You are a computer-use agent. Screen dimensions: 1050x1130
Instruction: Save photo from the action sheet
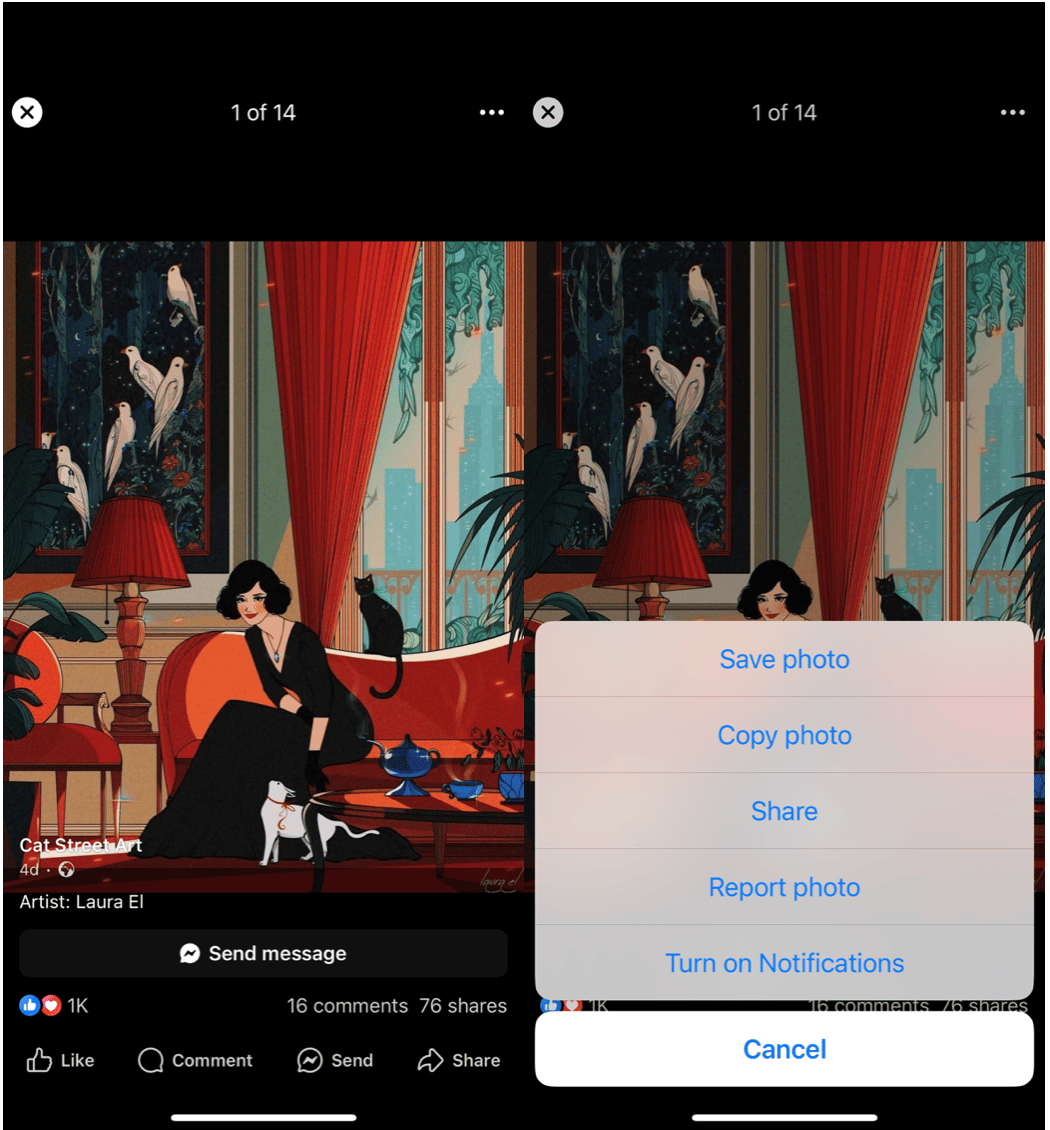[784, 659]
